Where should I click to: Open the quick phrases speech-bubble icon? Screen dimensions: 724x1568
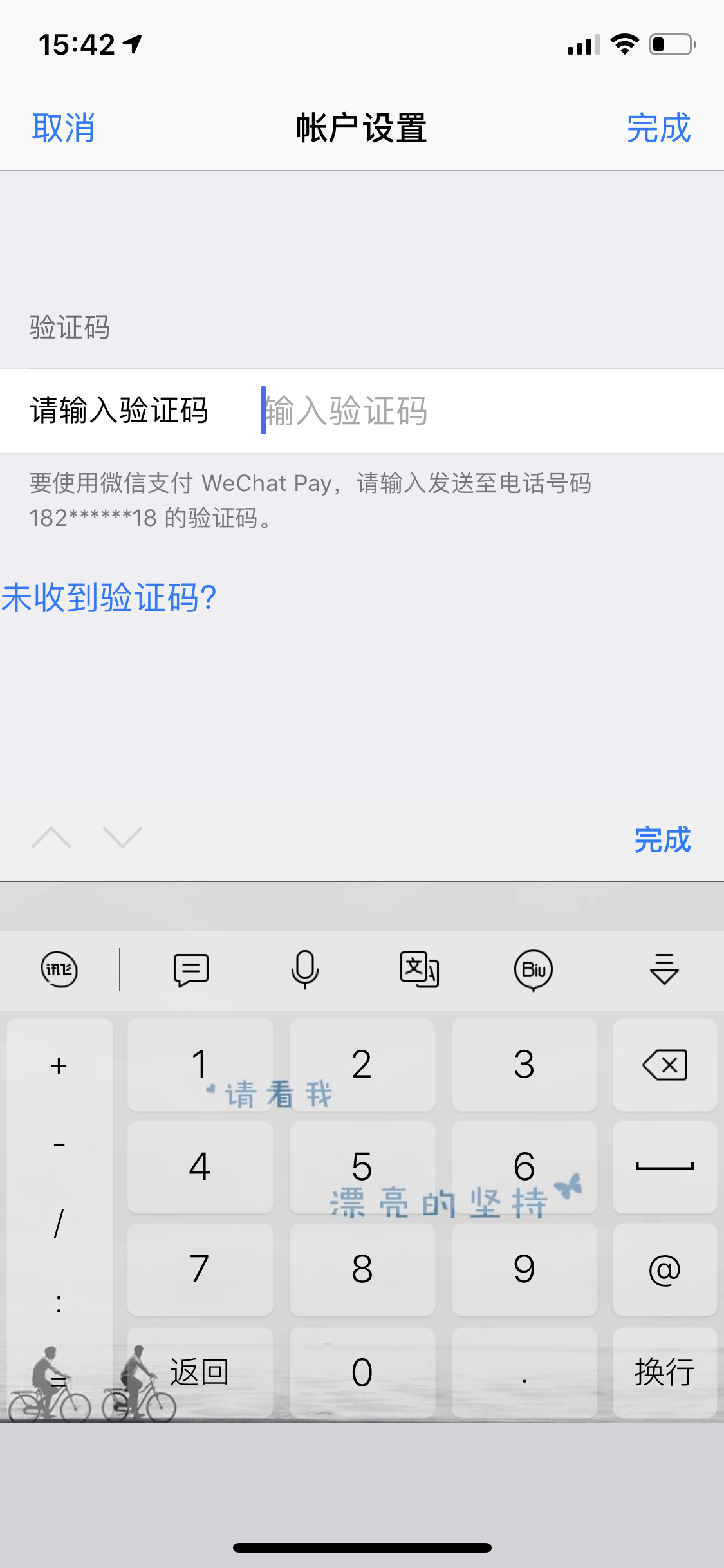(x=191, y=969)
